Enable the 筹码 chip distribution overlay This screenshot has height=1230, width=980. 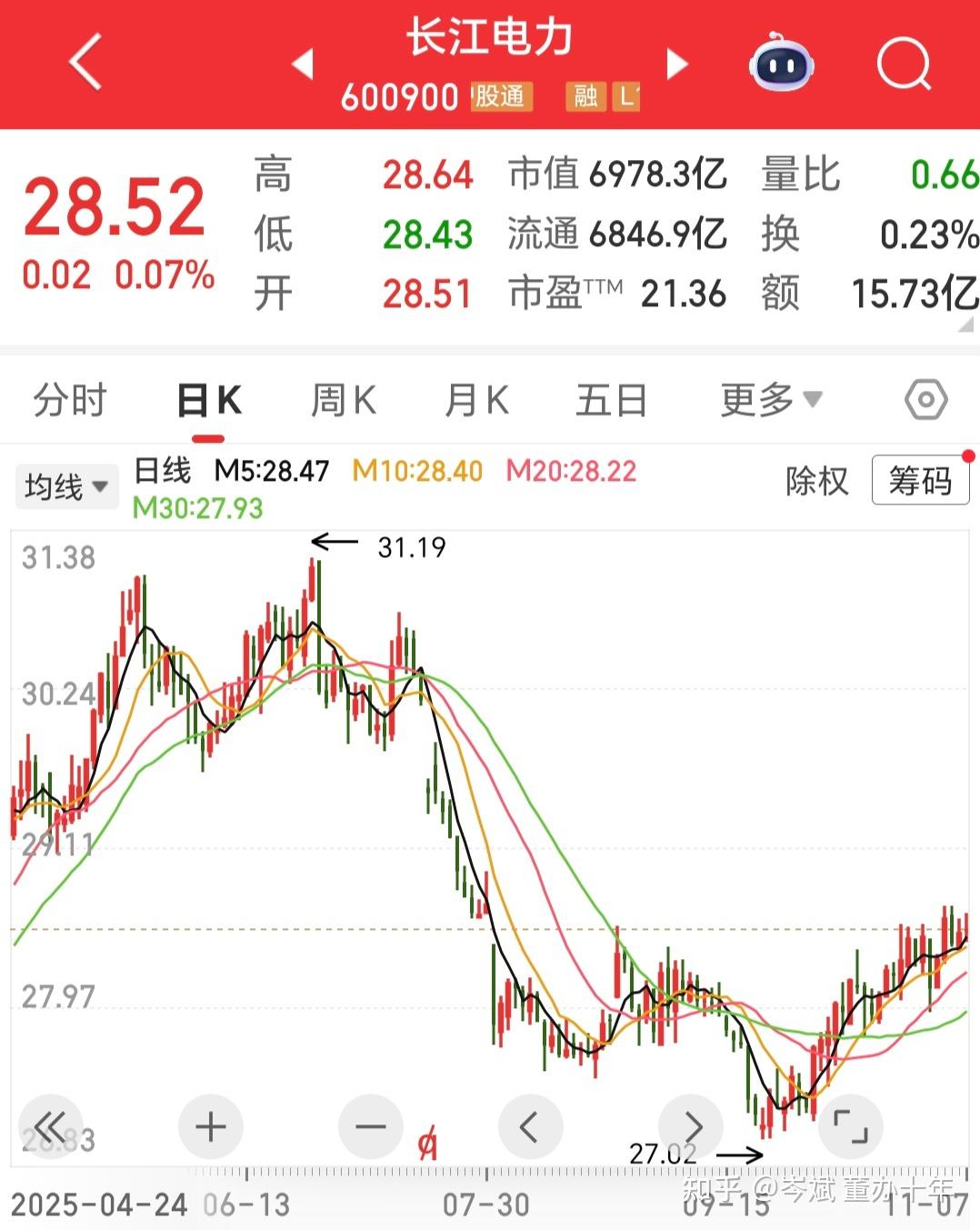(920, 480)
